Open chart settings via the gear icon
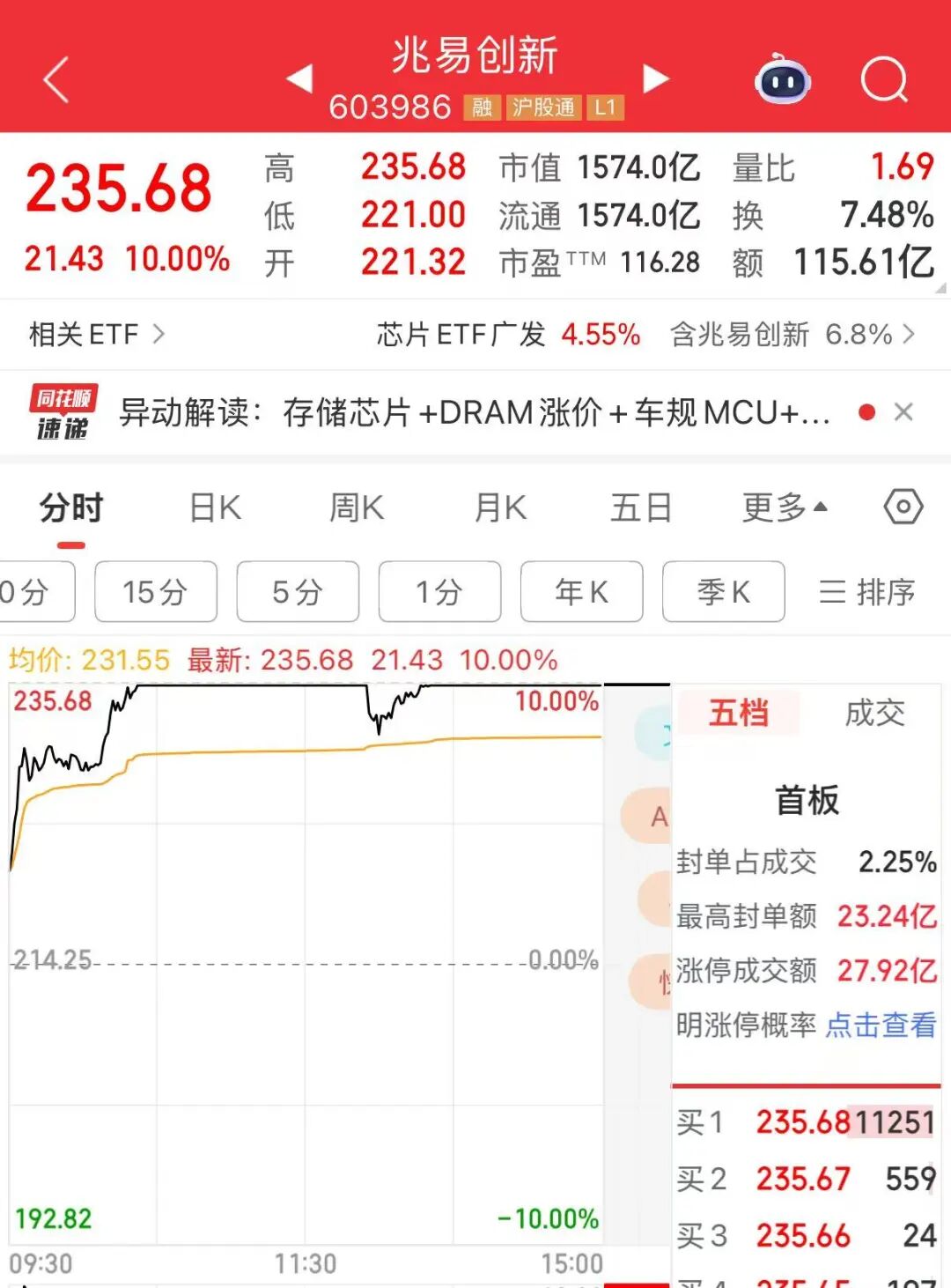 [901, 507]
